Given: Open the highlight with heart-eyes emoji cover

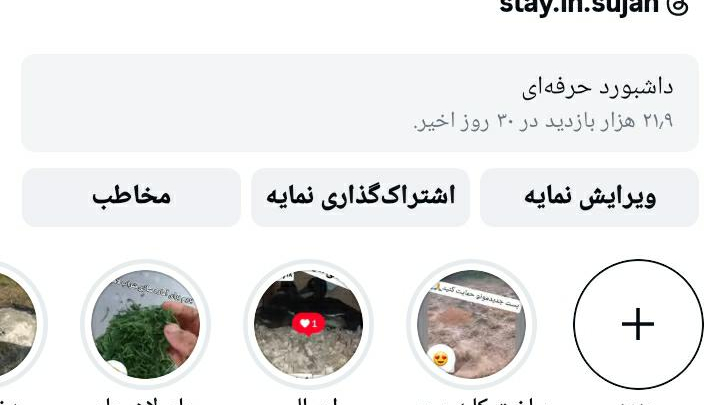Looking at the screenshot, I should pos(472,324).
